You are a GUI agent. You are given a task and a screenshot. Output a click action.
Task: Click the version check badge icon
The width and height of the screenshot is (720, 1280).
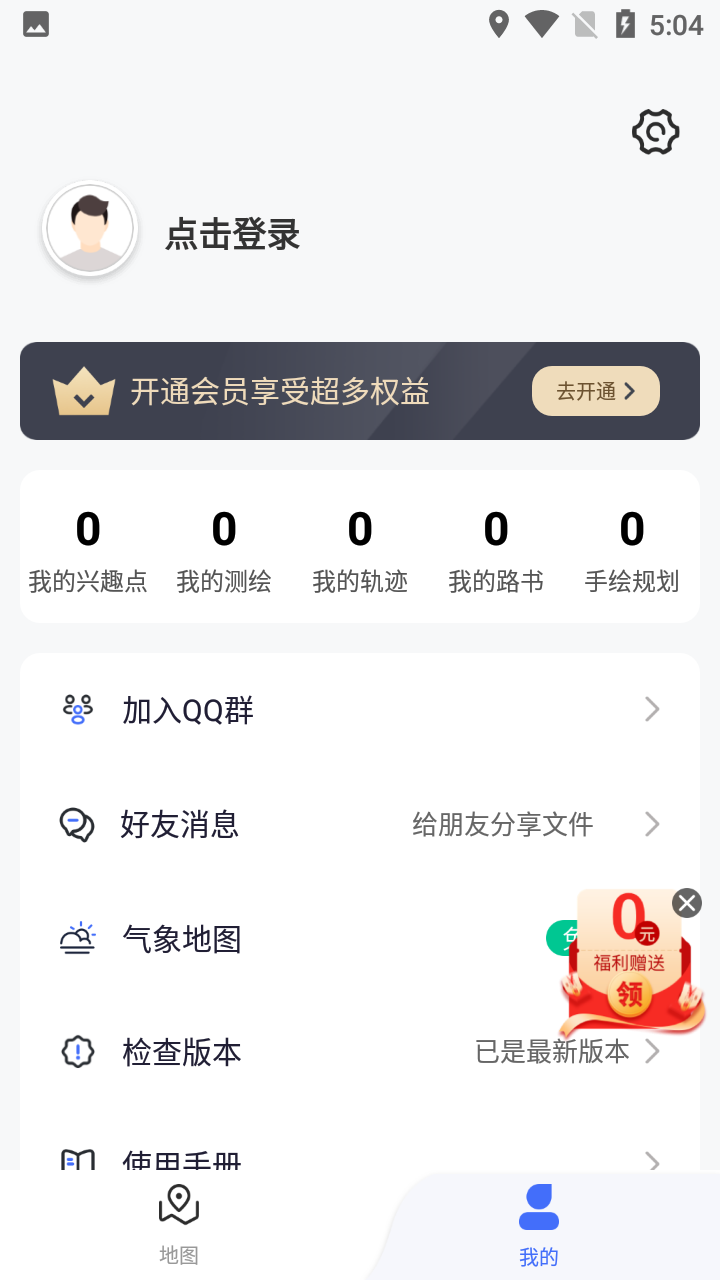point(77,1052)
